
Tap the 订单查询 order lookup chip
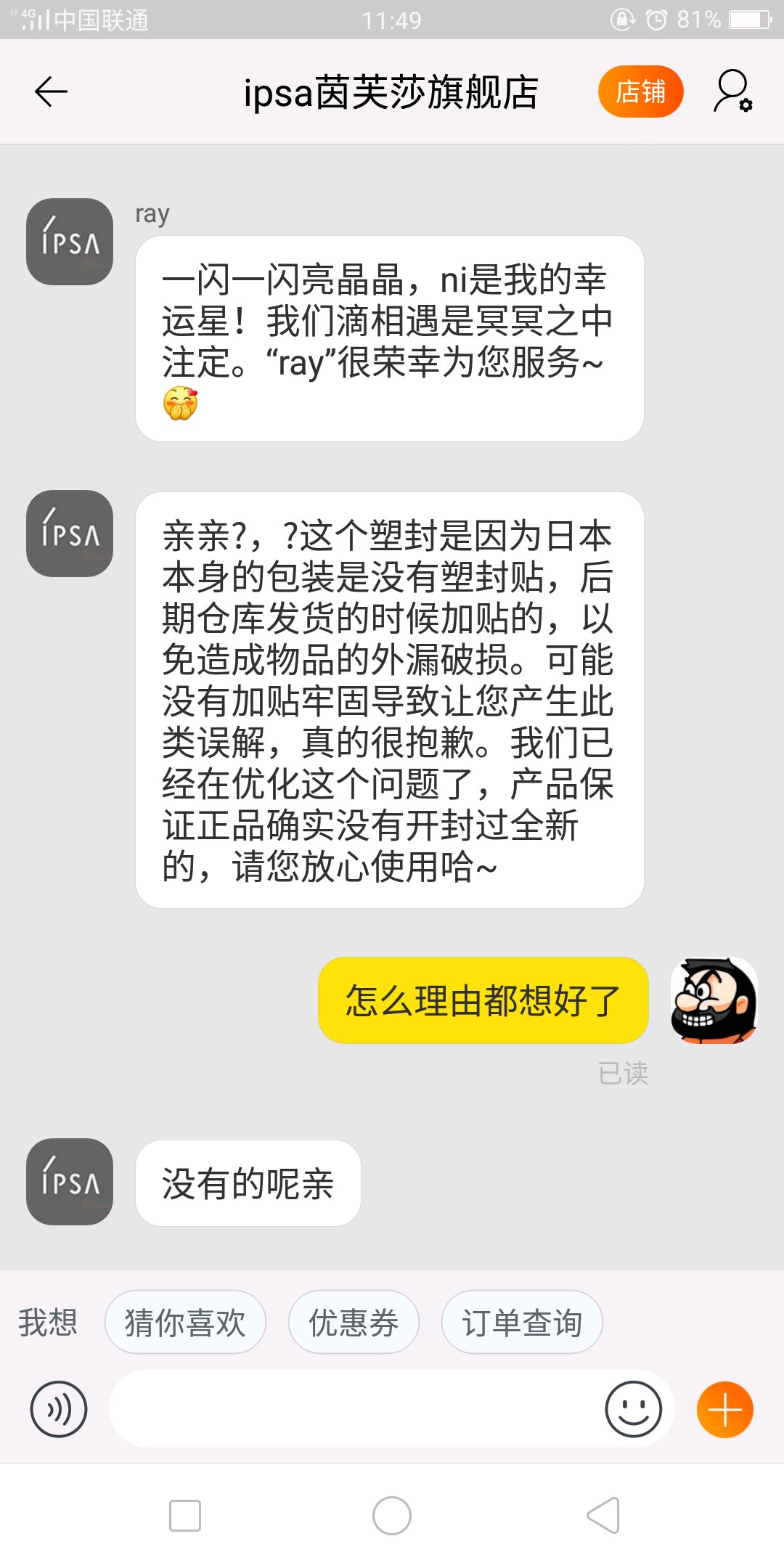tap(522, 1323)
